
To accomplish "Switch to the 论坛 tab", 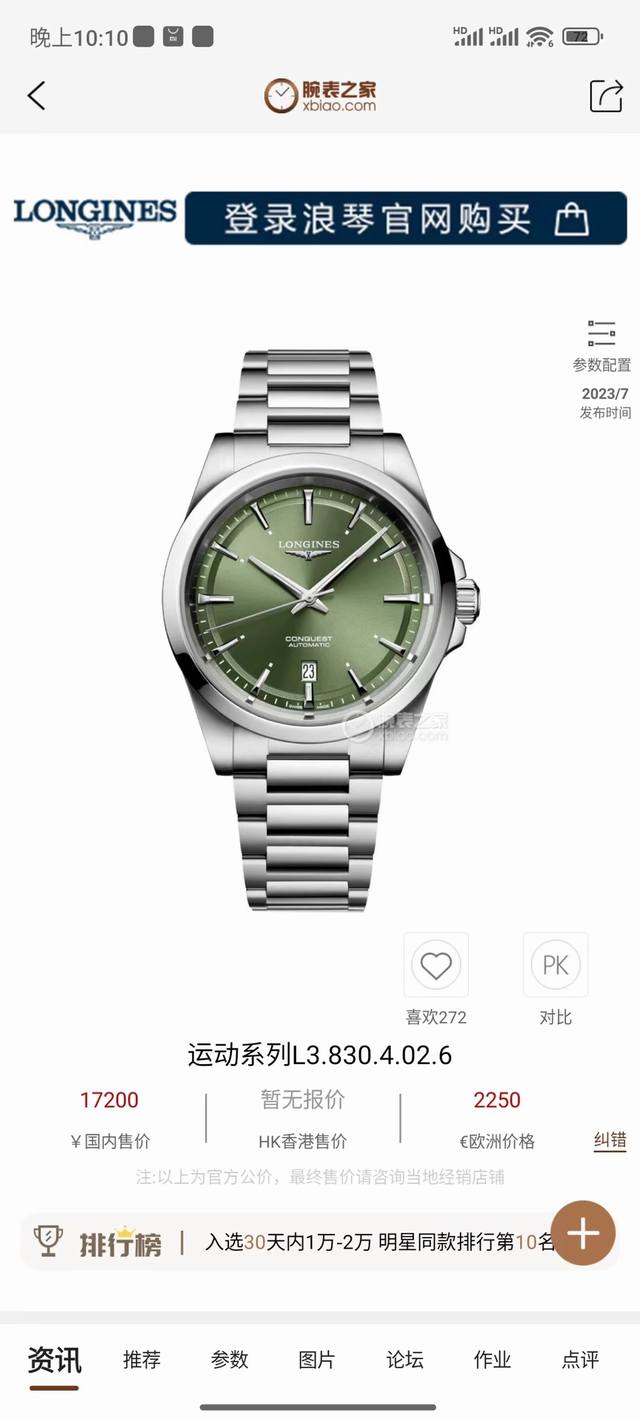I will click(x=405, y=1360).
